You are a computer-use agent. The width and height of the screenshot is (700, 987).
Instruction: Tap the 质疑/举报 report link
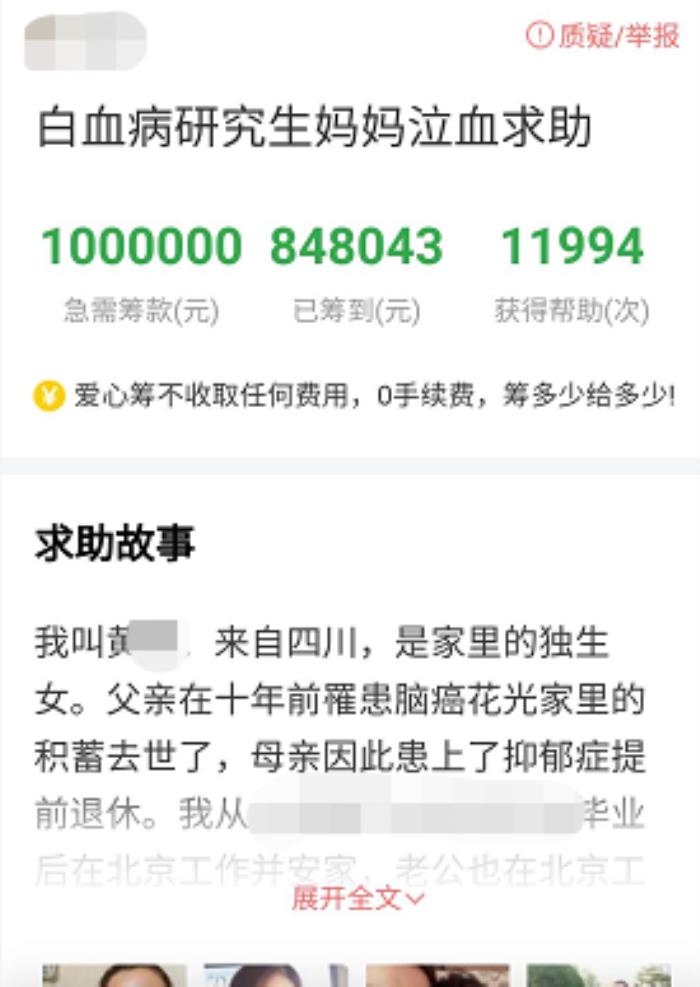[x=605, y=36]
